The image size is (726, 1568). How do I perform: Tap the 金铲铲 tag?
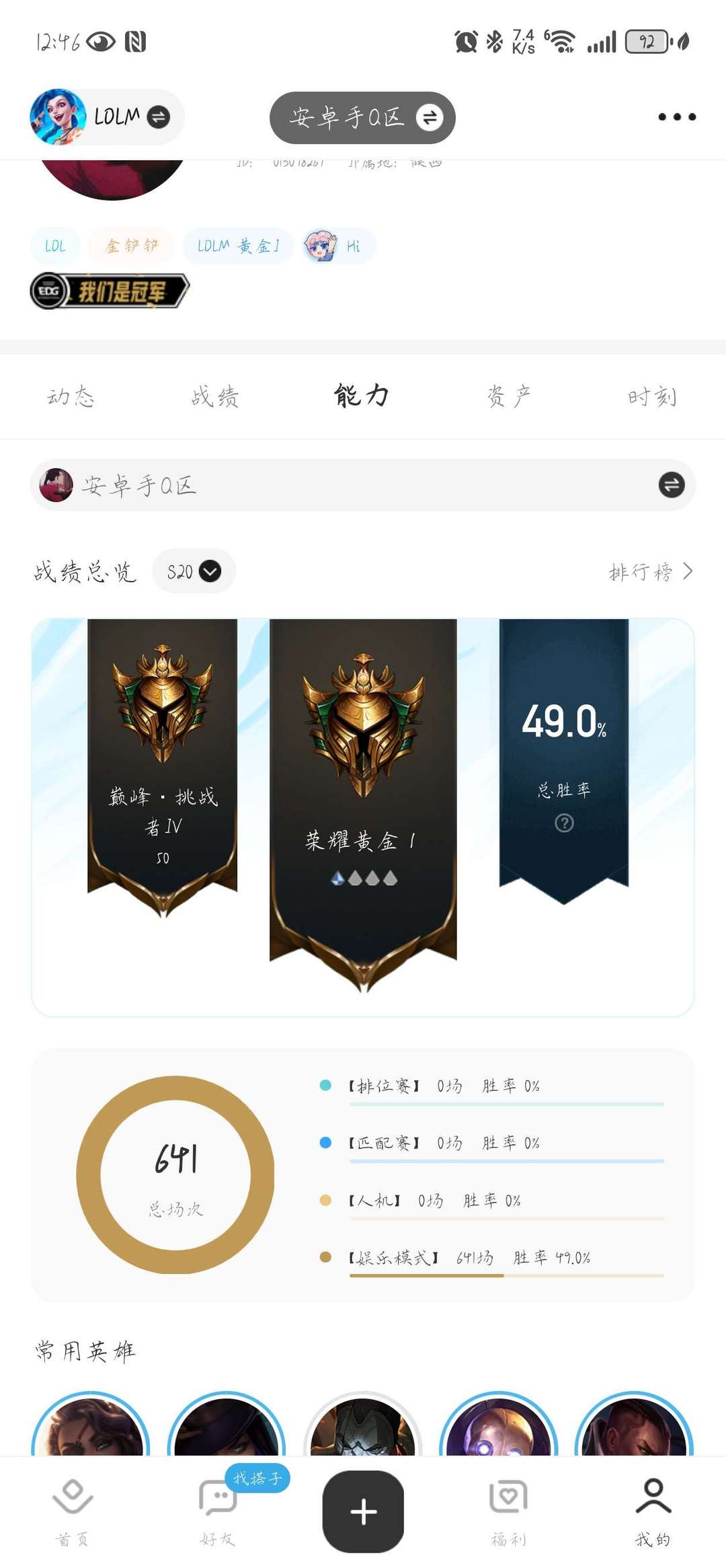[132, 246]
